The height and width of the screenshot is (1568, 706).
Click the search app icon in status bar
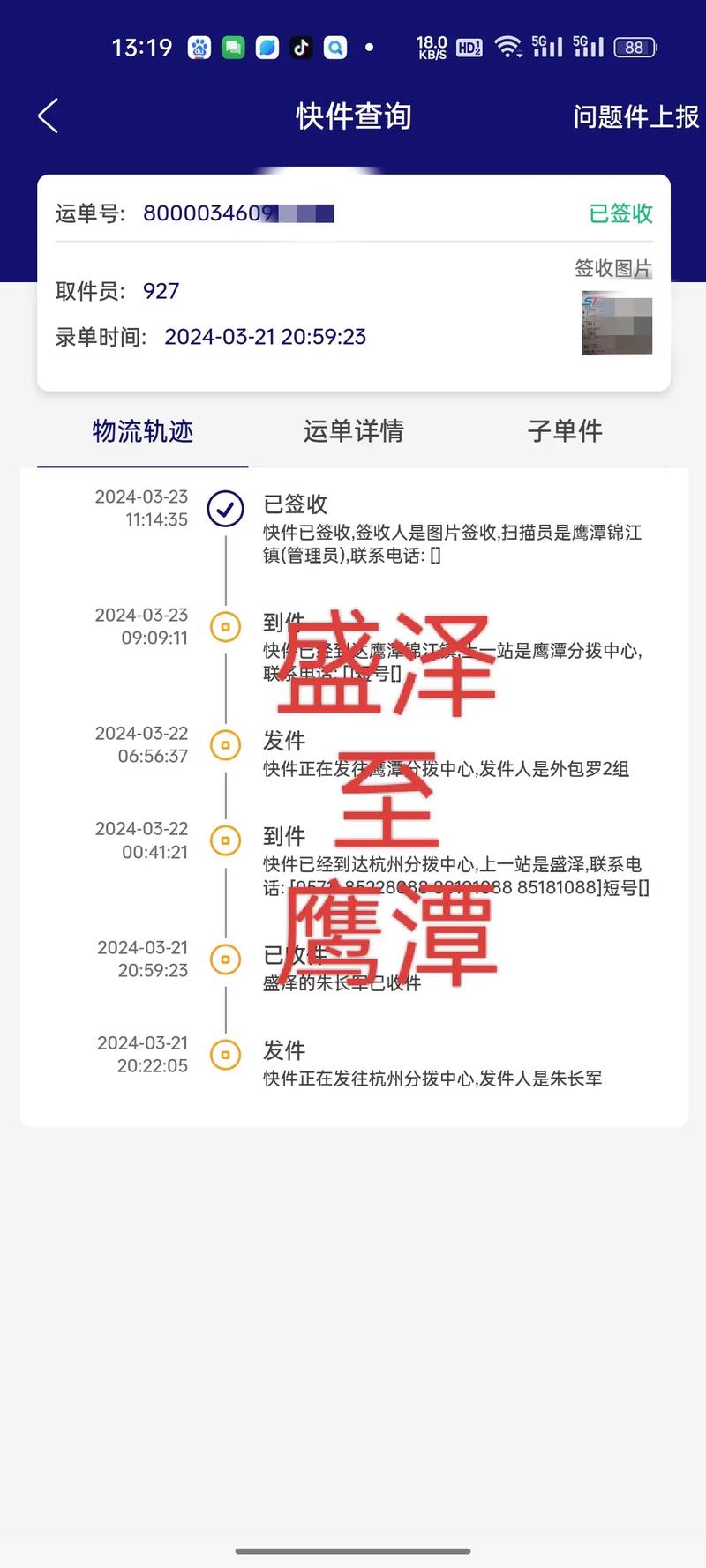coord(335,48)
